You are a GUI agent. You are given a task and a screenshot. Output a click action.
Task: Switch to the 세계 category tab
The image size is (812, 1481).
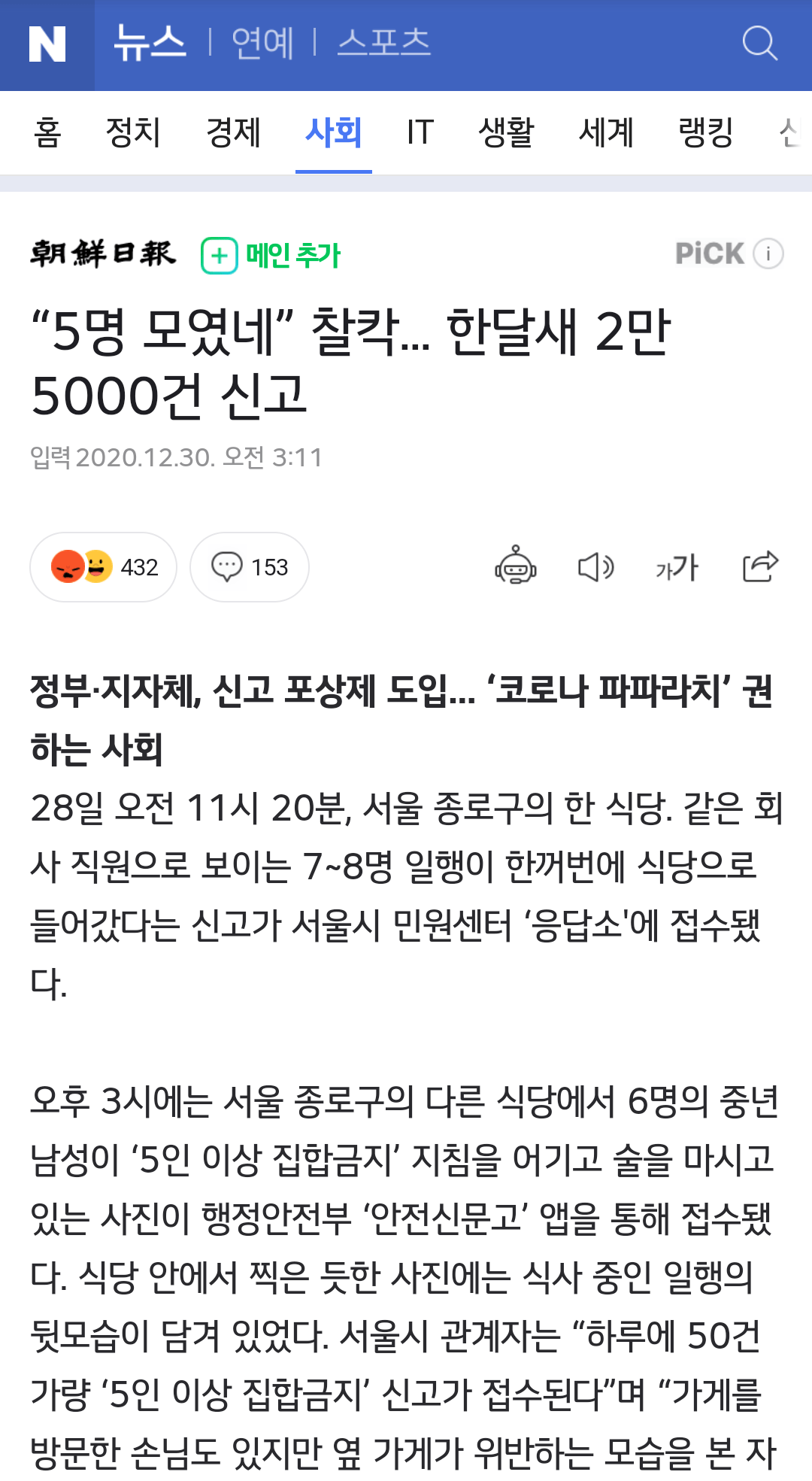click(606, 133)
